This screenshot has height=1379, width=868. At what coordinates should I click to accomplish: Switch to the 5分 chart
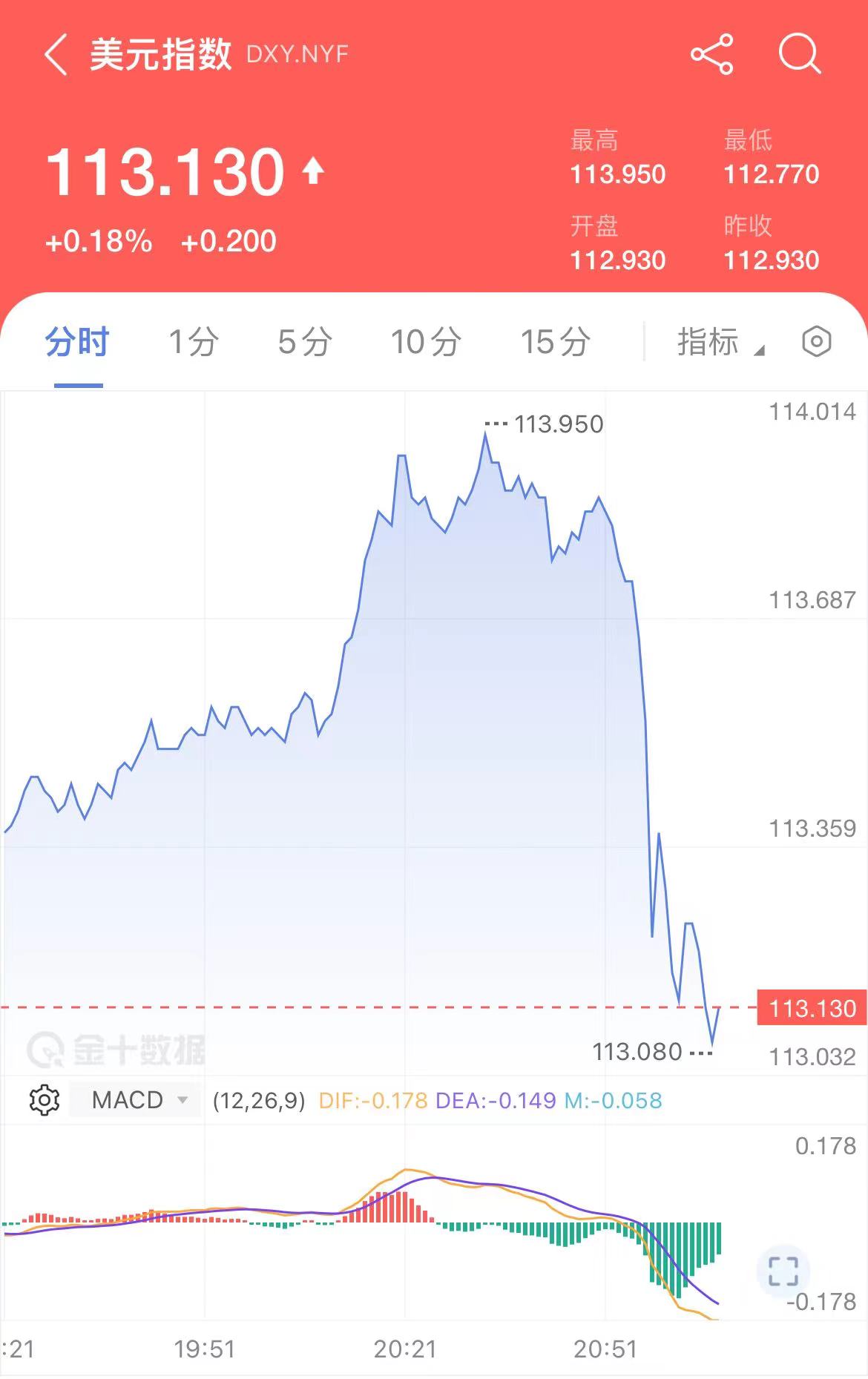[x=304, y=342]
